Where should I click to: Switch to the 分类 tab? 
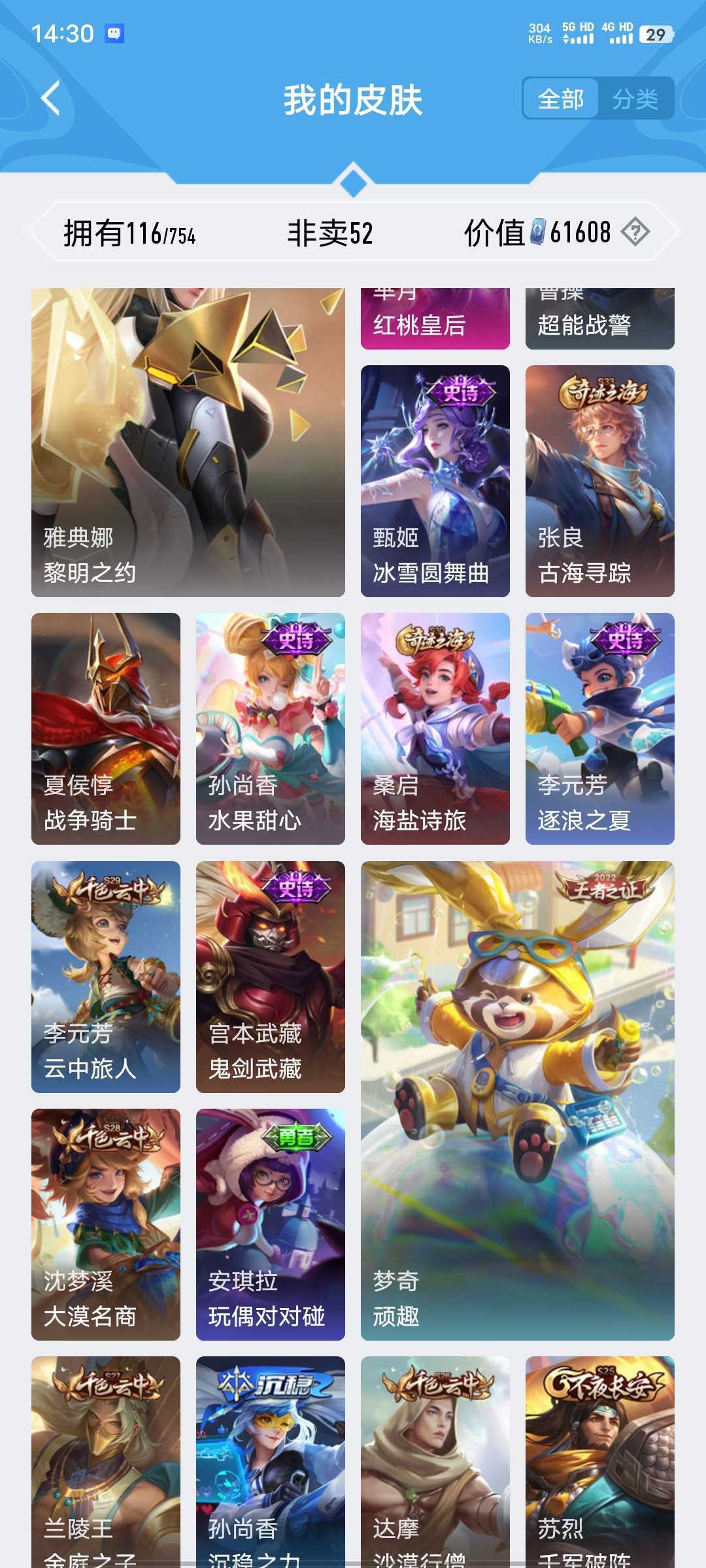point(635,99)
